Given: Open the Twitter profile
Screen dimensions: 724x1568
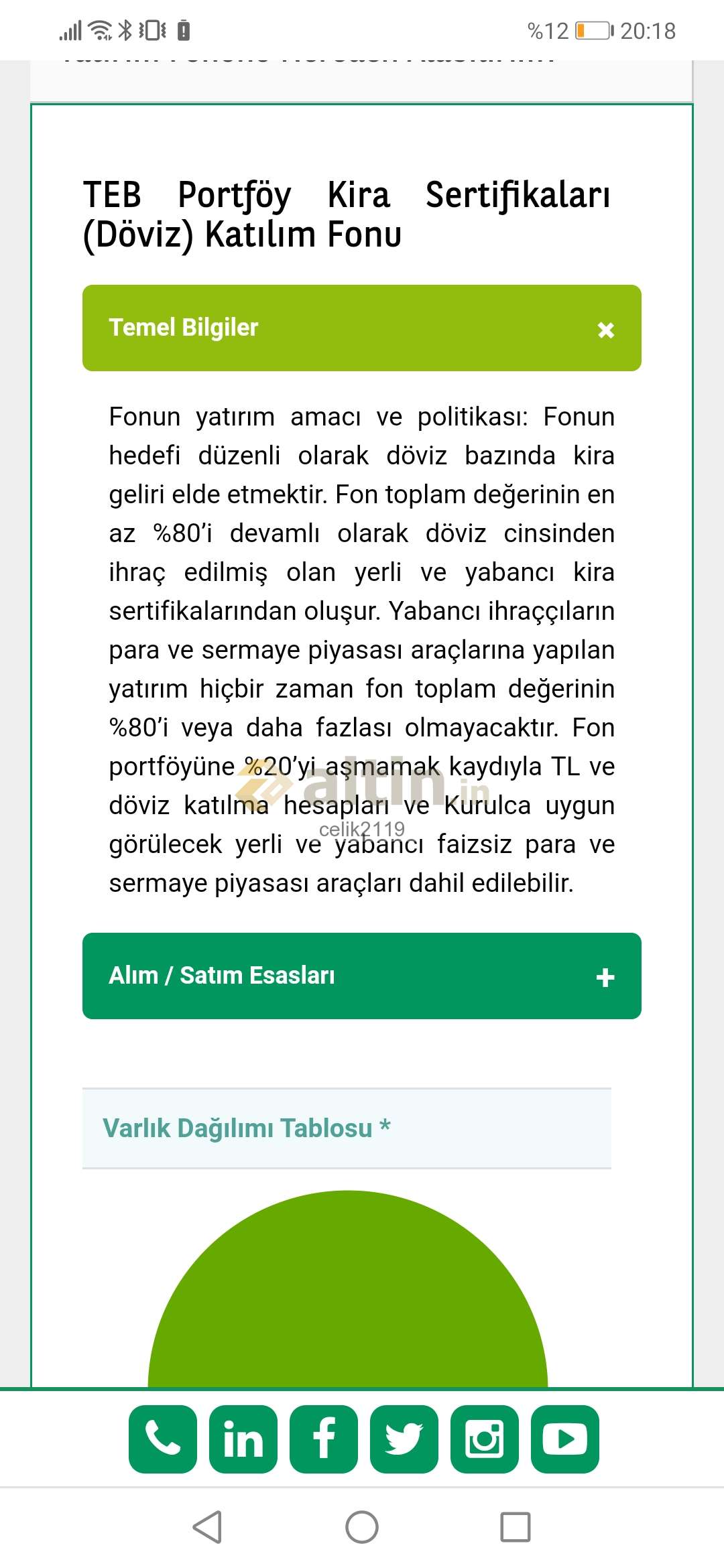Looking at the screenshot, I should 404,1439.
